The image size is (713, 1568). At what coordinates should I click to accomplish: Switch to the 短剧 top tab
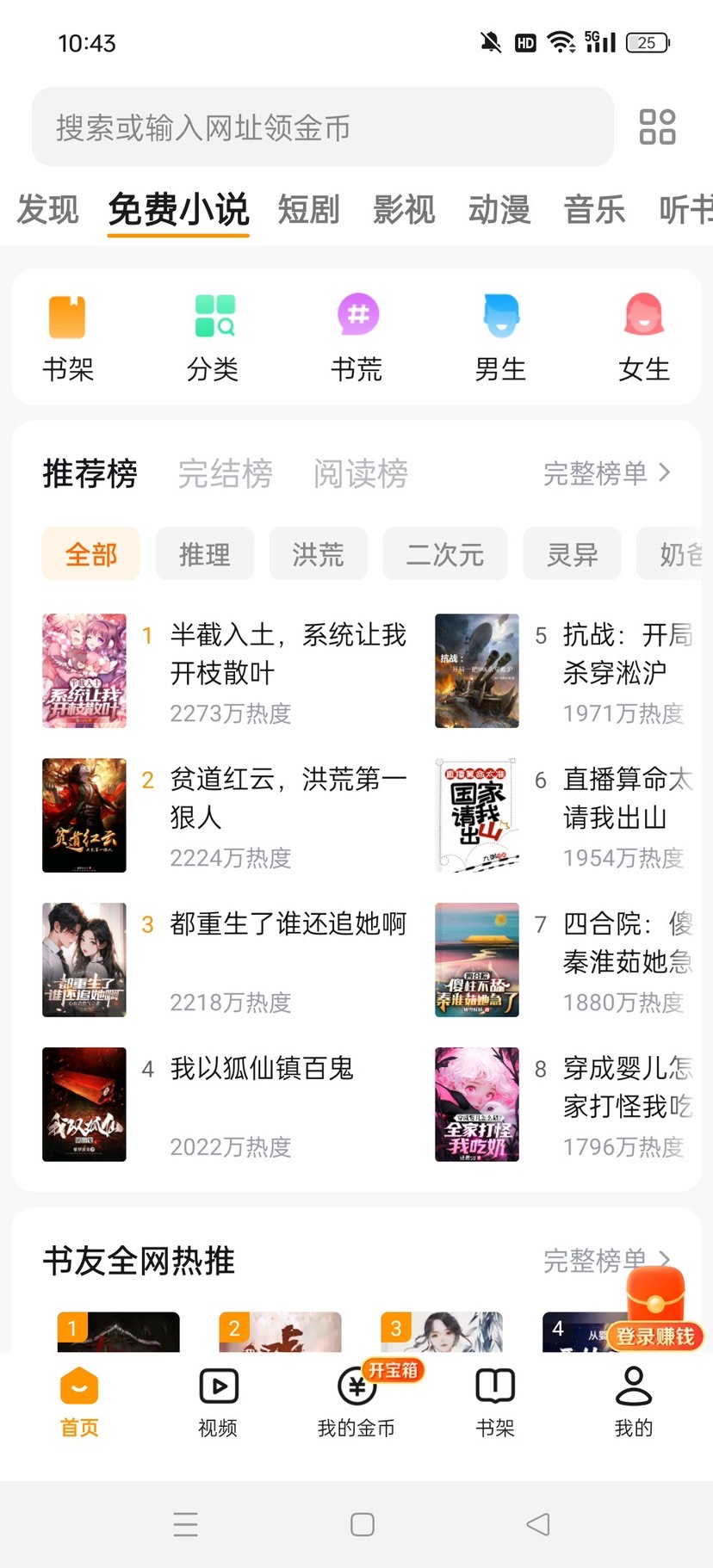[308, 210]
